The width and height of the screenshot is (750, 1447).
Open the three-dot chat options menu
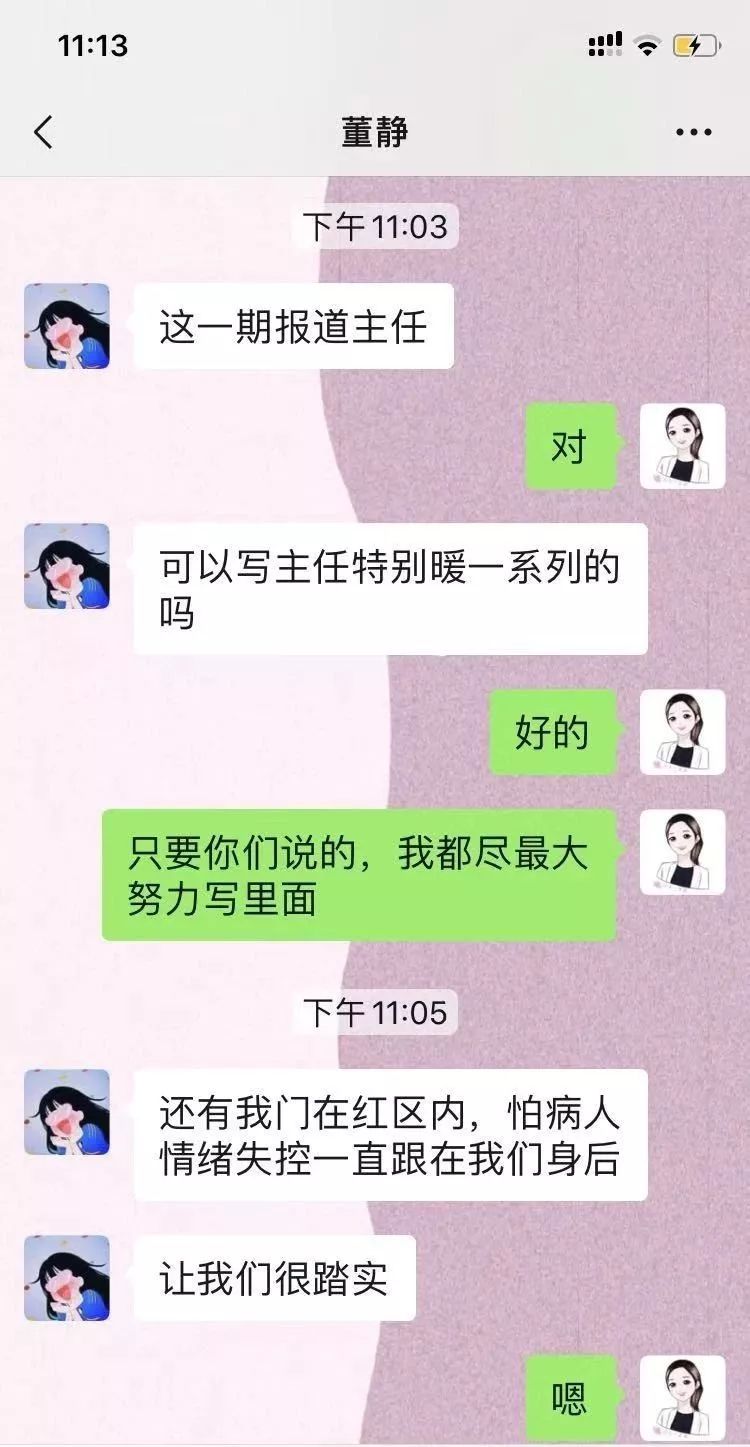[x=693, y=132]
